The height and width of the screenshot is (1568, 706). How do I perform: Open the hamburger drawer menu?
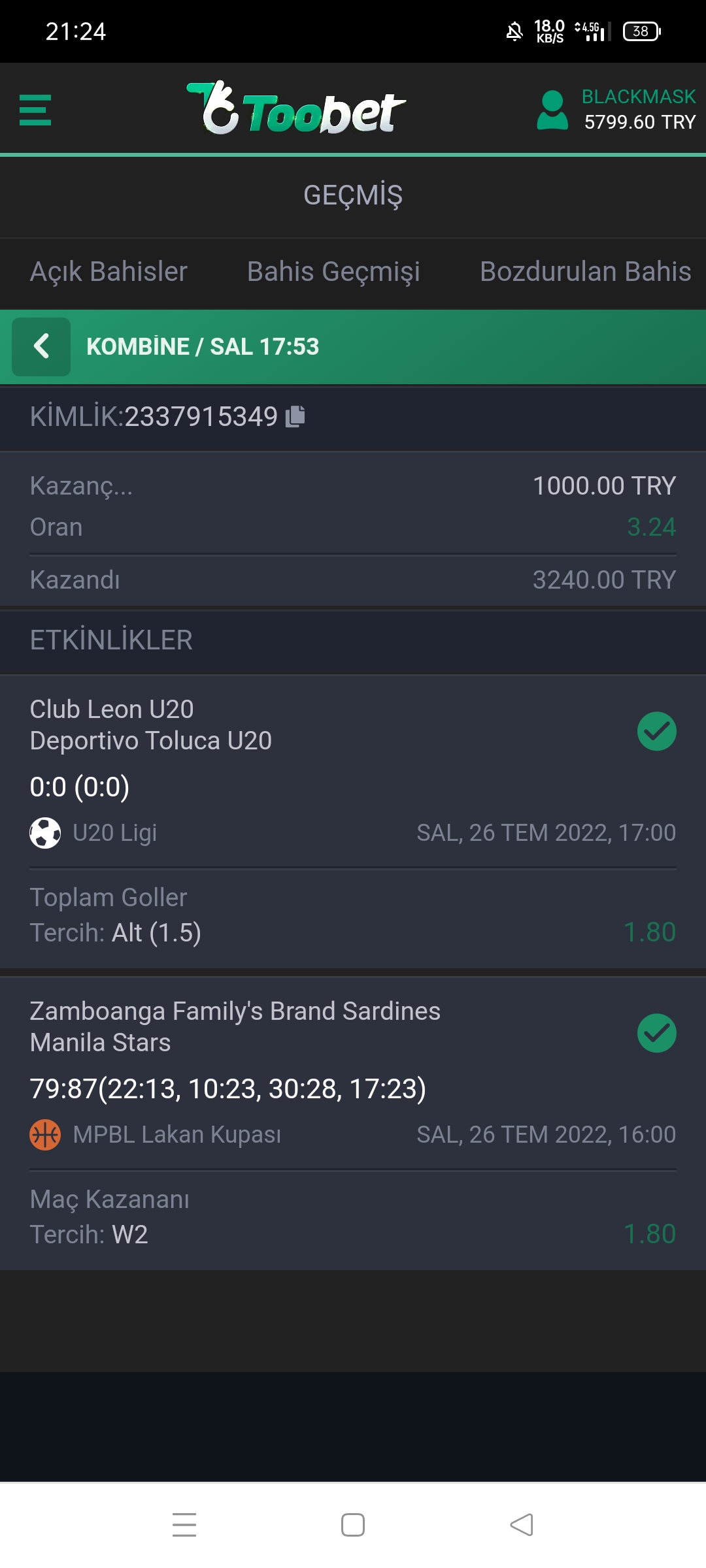pos(35,110)
